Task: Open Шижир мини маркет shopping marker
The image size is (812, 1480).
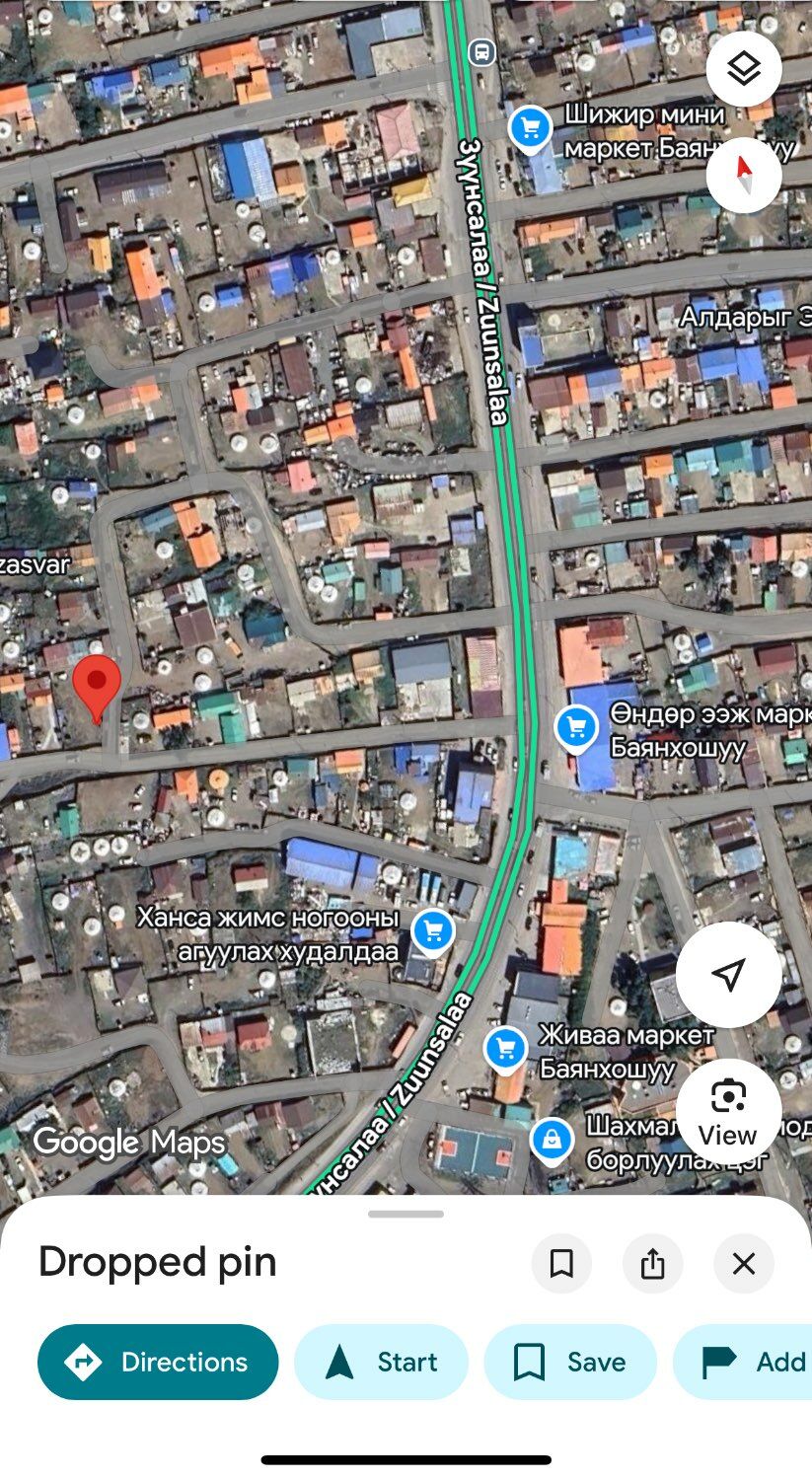Action: pos(531,128)
